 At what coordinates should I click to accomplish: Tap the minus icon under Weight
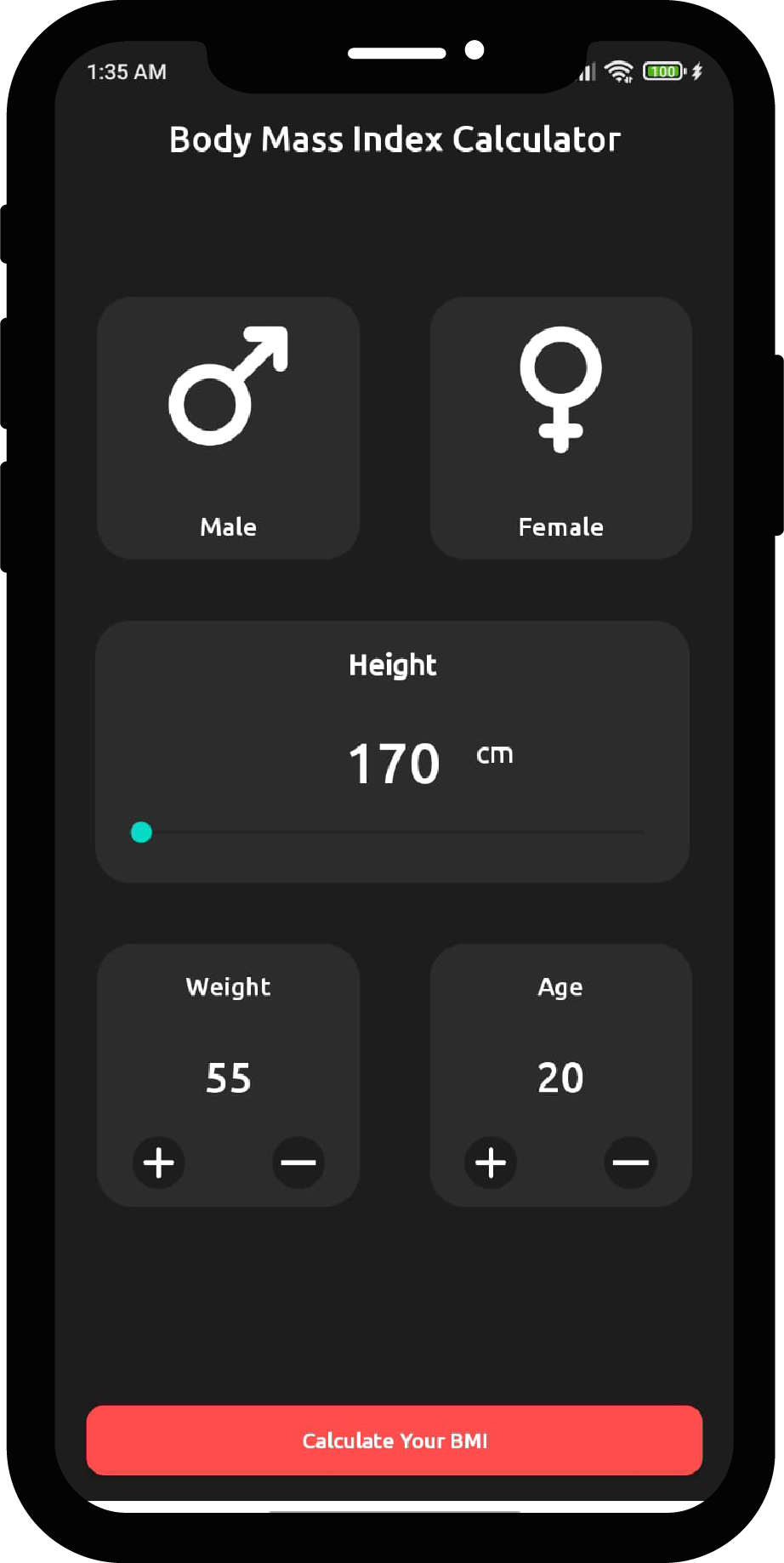(x=298, y=1163)
